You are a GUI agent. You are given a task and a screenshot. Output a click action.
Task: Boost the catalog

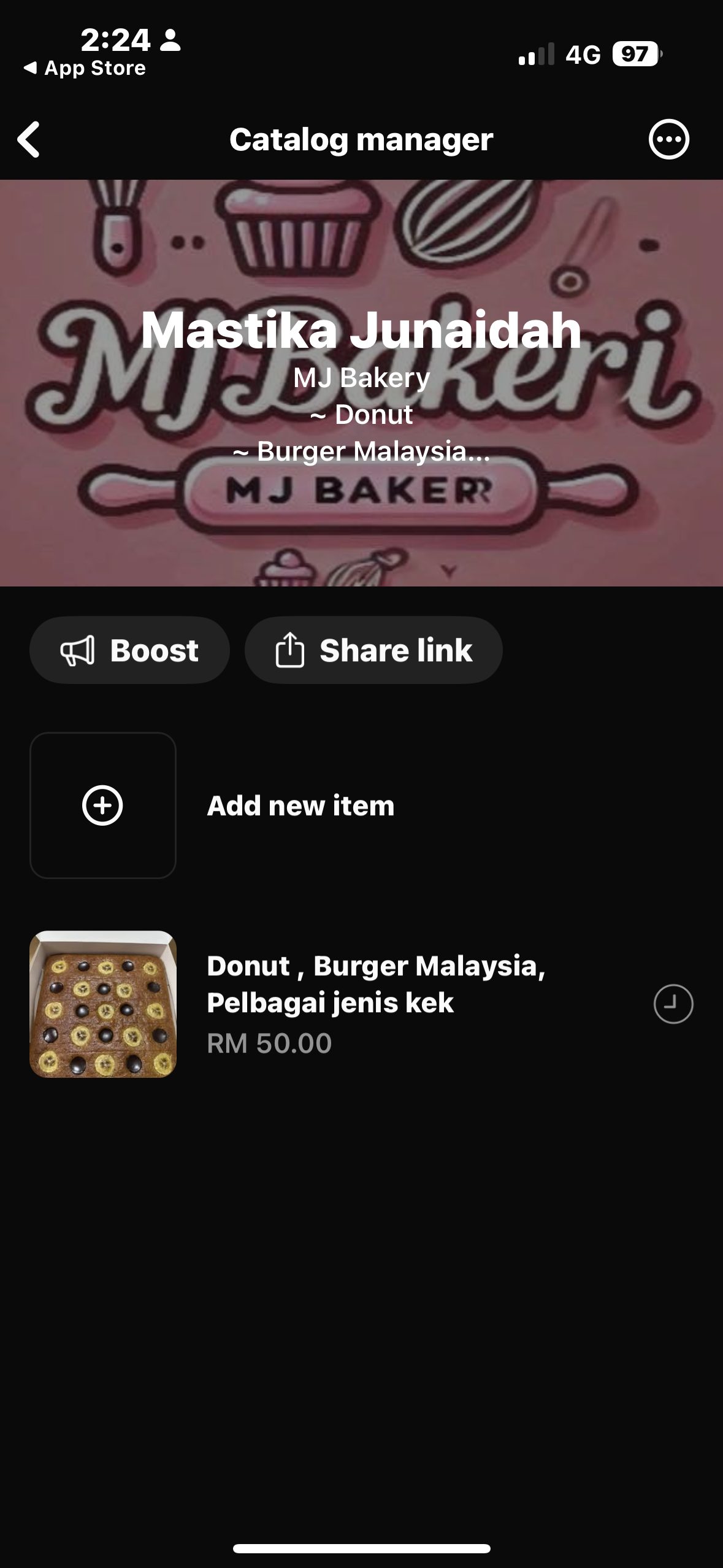[x=129, y=650]
